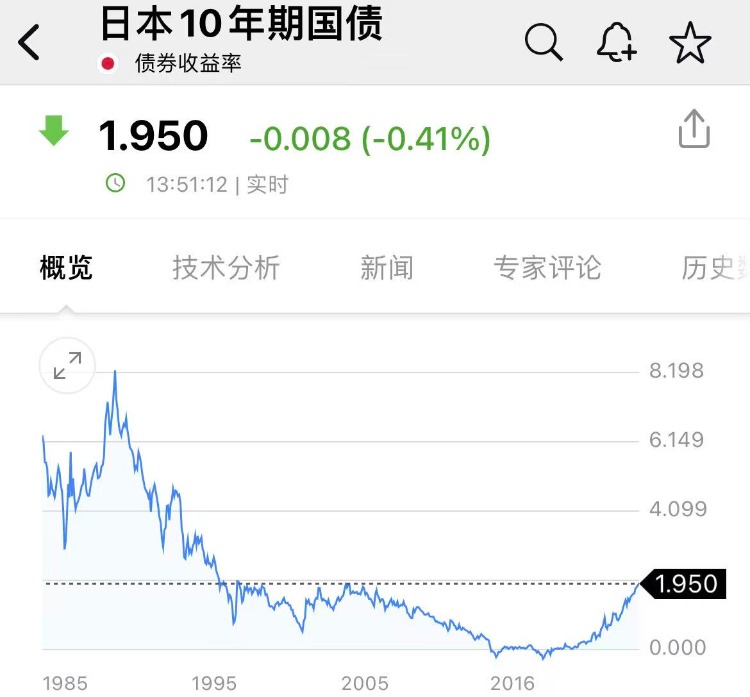Share the Japan 10-year bond quote
The image size is (750, 697).
694,130
